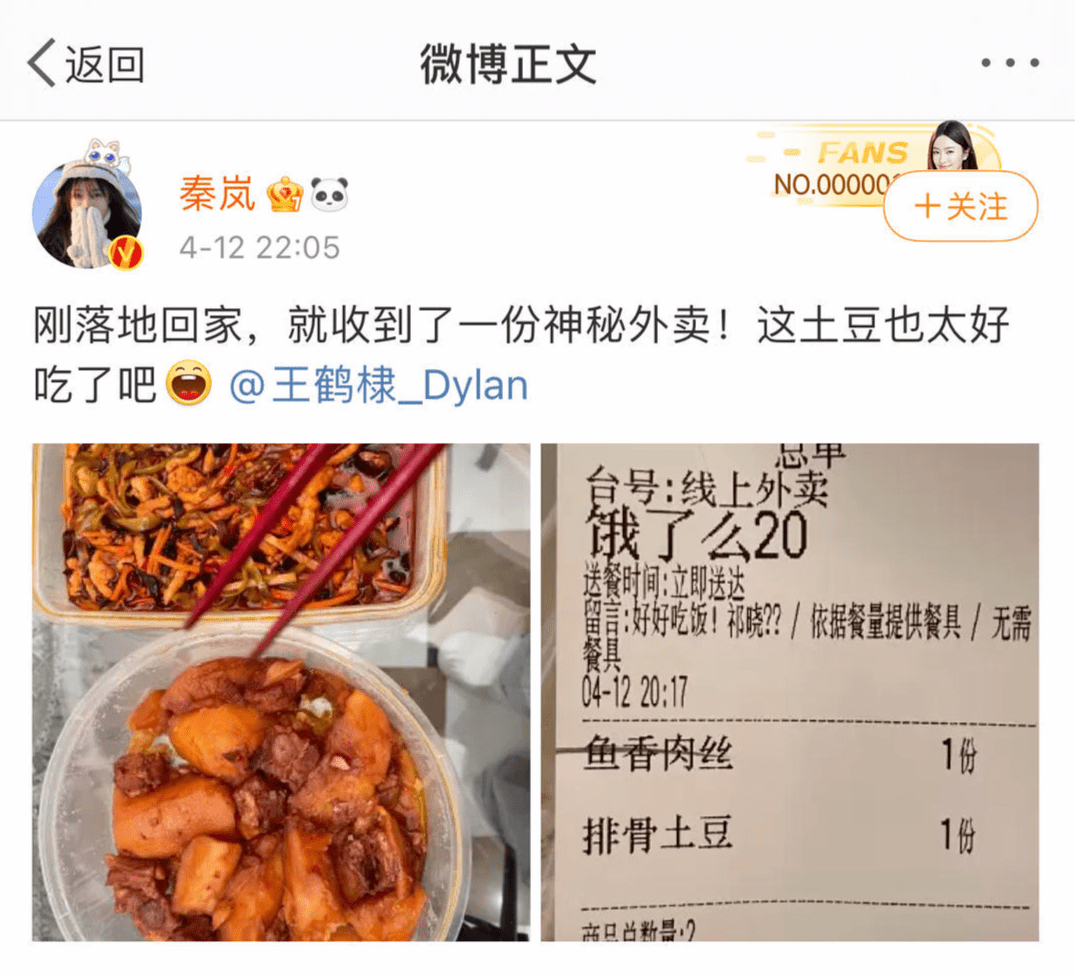This screenshot has height=975, width=1075.
Task: Open the 秦岚 username link
Action: point(217,193)
